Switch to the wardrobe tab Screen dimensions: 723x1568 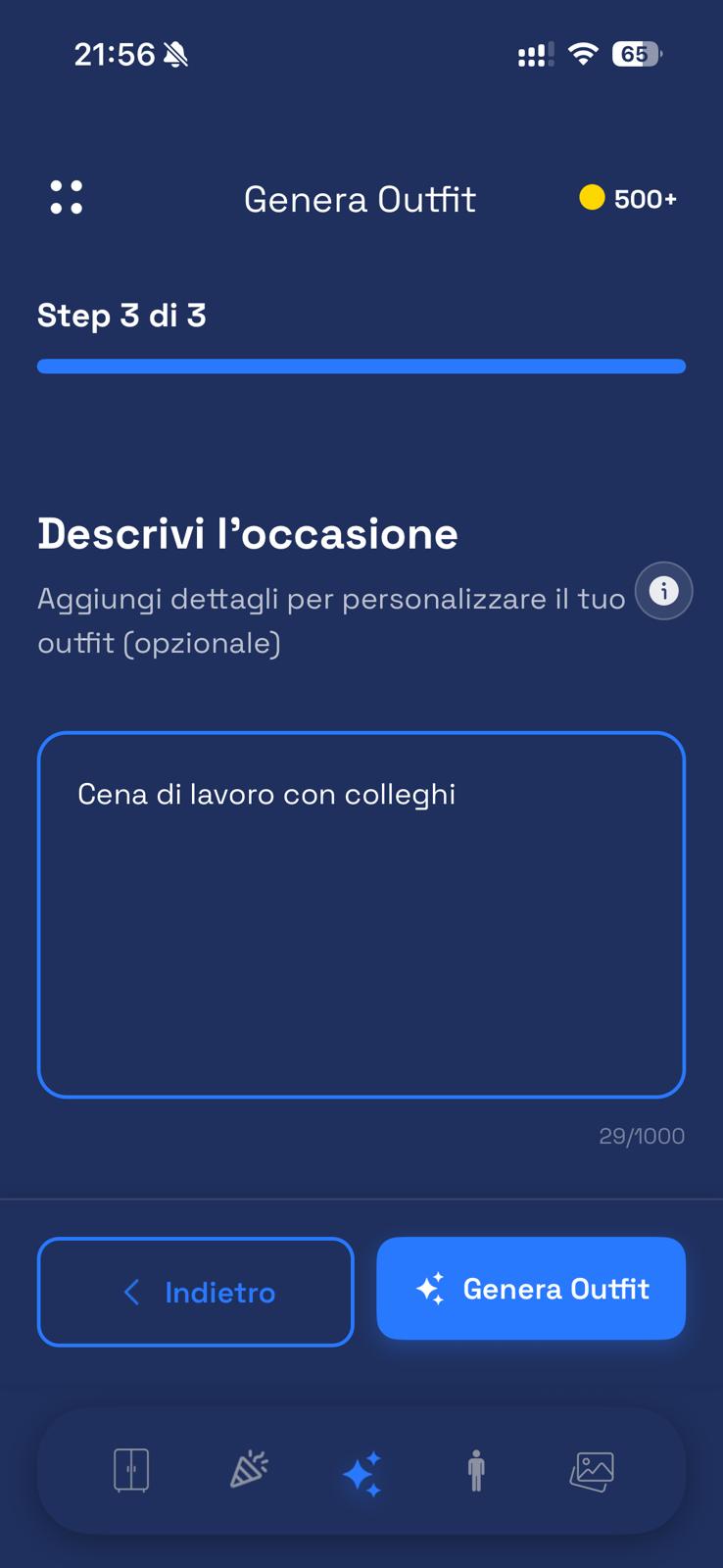pos(131,1470)
